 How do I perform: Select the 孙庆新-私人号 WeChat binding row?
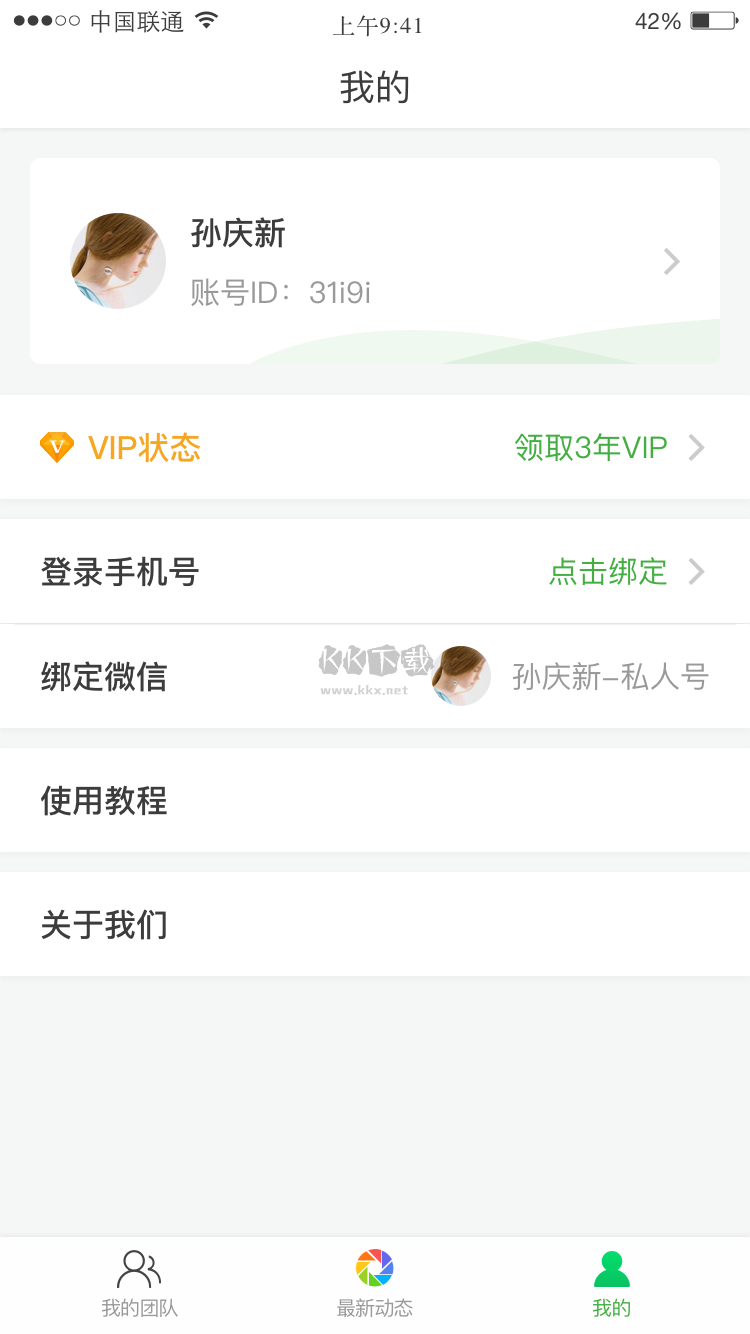point(609,676)
